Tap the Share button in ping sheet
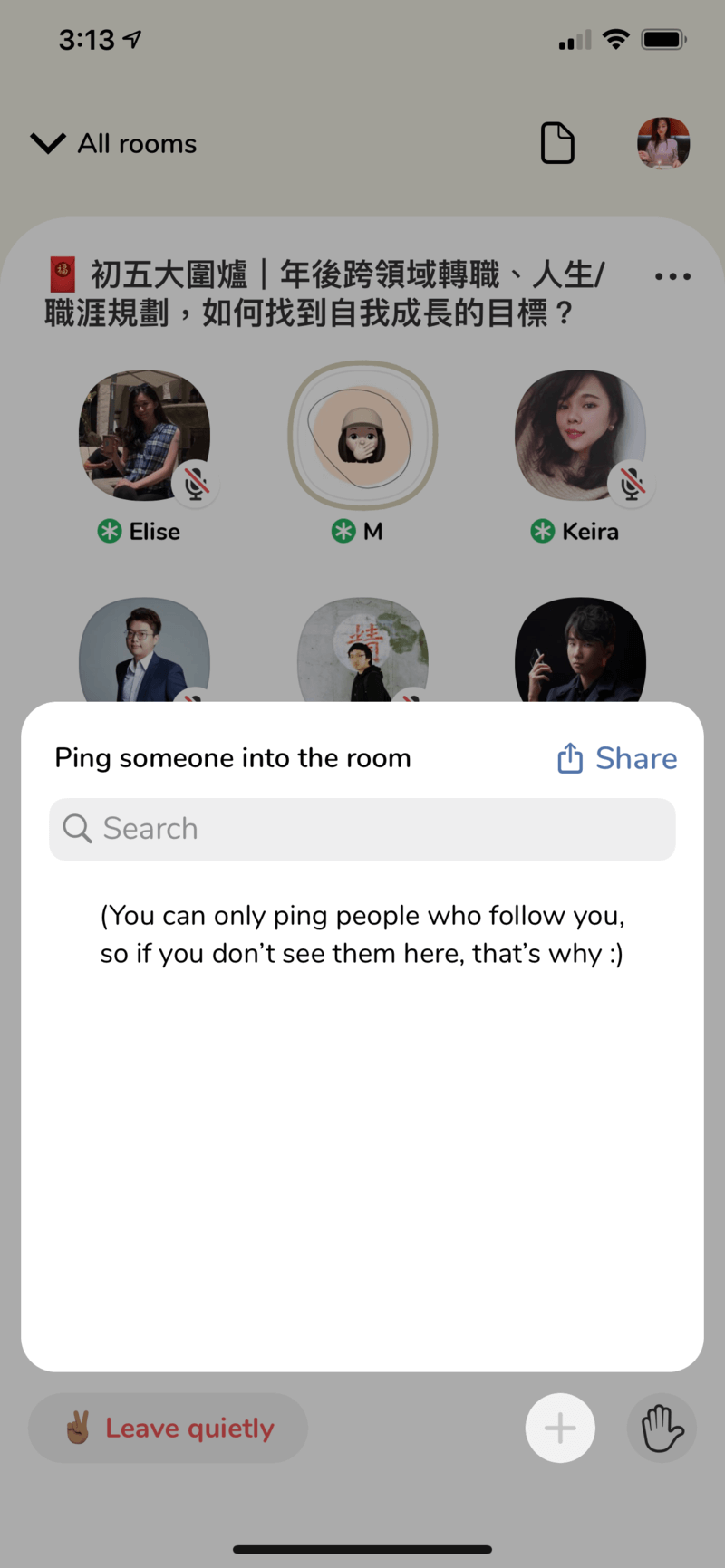725x1568 pixels. click(617, 758)
